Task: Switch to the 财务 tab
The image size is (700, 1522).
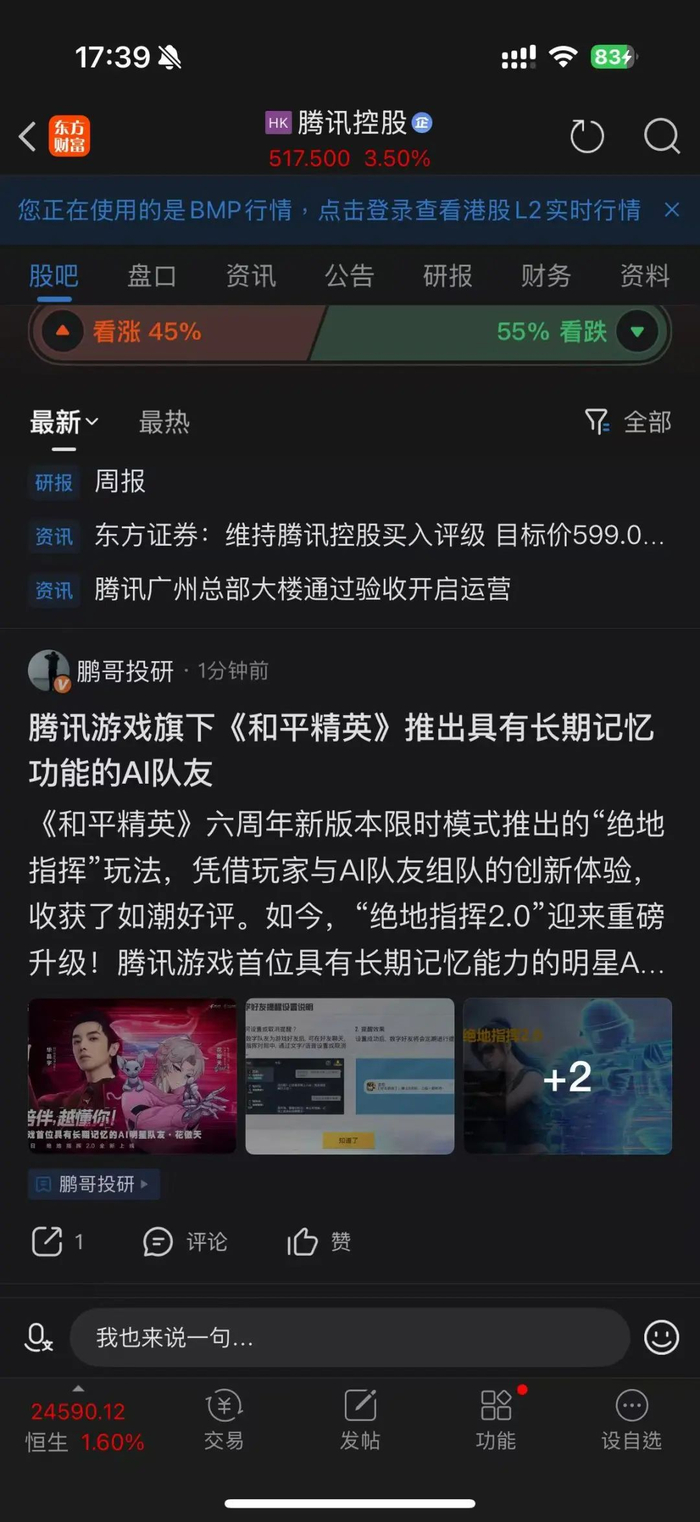Action: click(546, 275)
